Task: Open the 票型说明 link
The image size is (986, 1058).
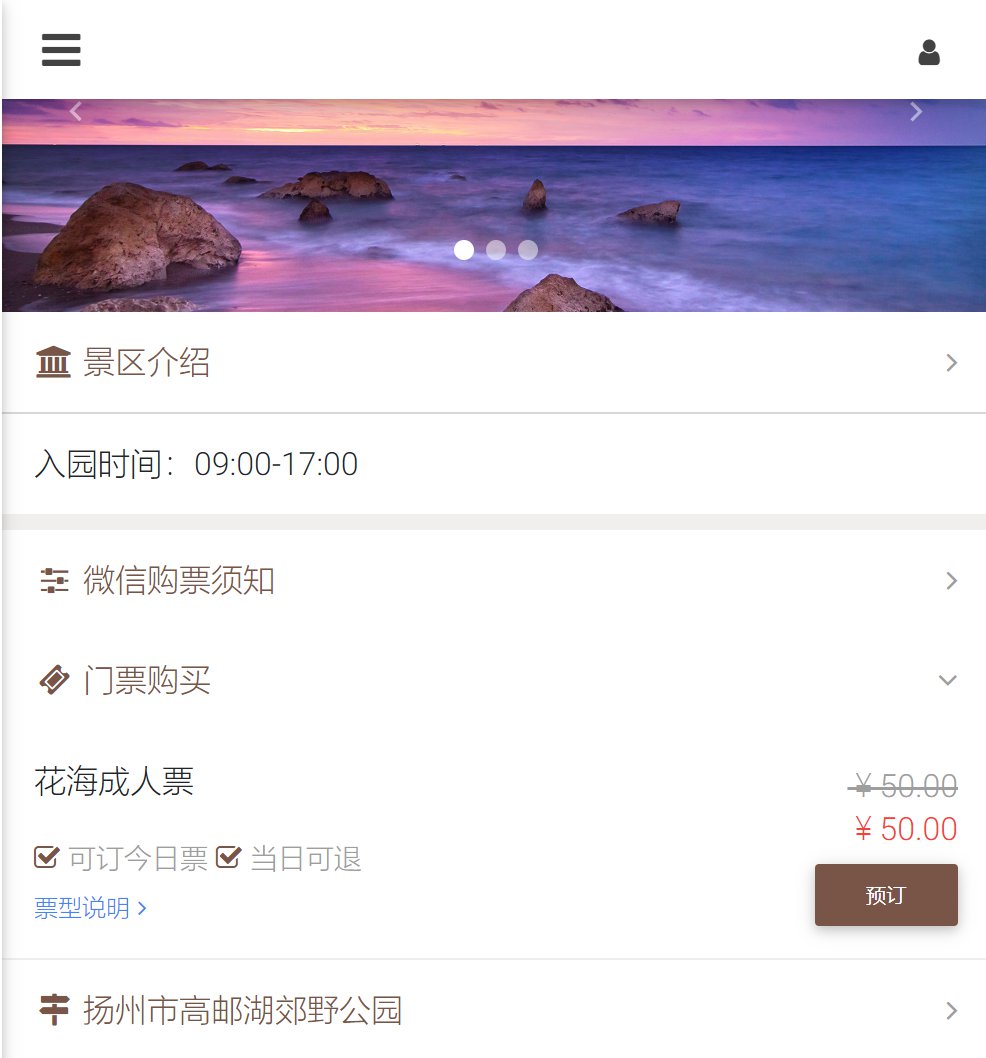Action: click(90, 908)
